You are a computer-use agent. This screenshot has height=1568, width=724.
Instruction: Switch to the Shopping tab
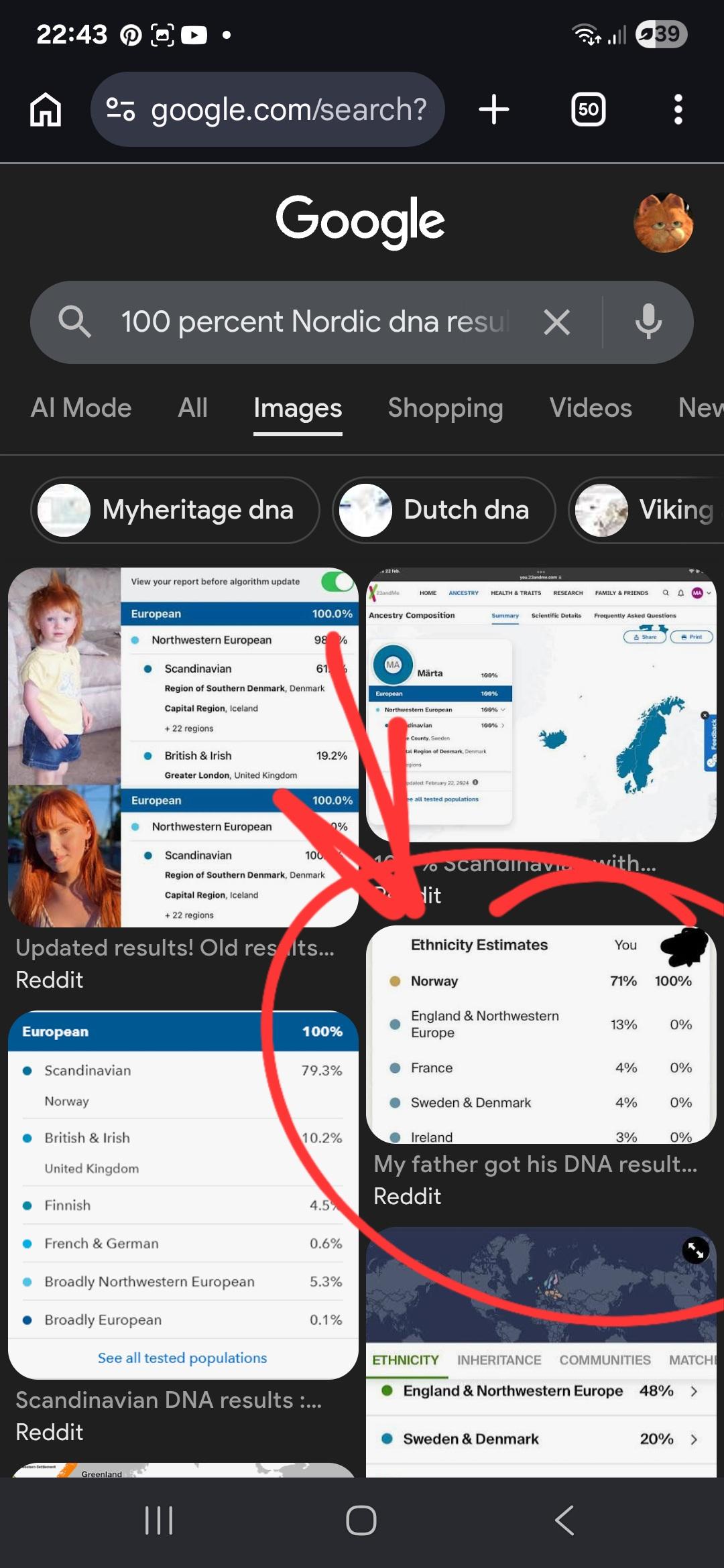pyautogui.click(x=445, y=408)
